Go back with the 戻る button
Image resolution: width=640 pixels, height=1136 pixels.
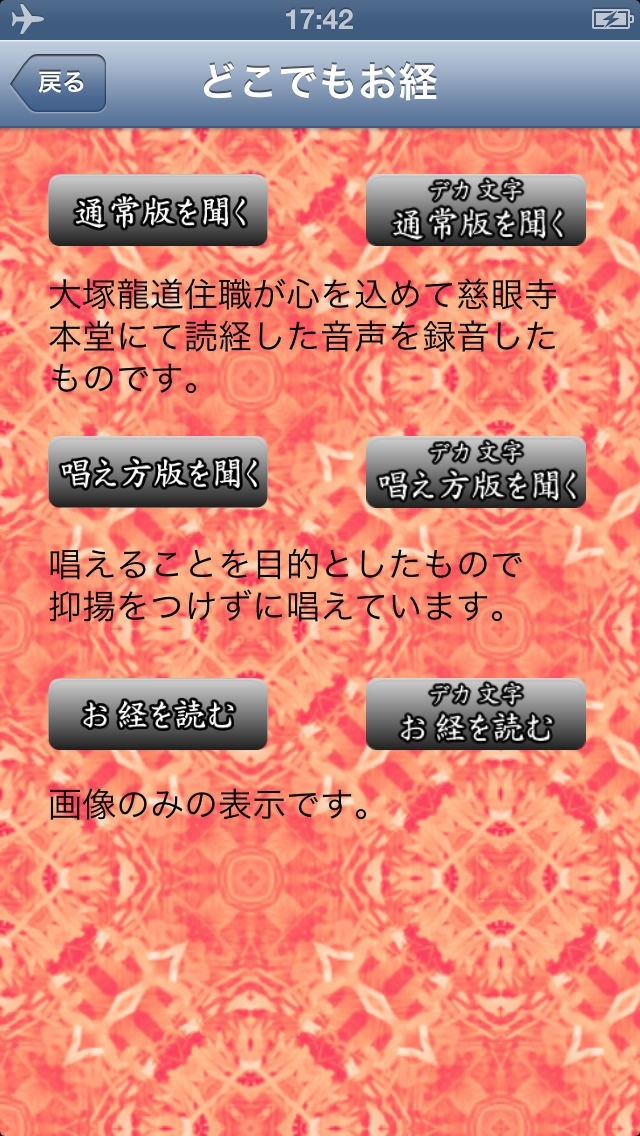click(59, 83)
